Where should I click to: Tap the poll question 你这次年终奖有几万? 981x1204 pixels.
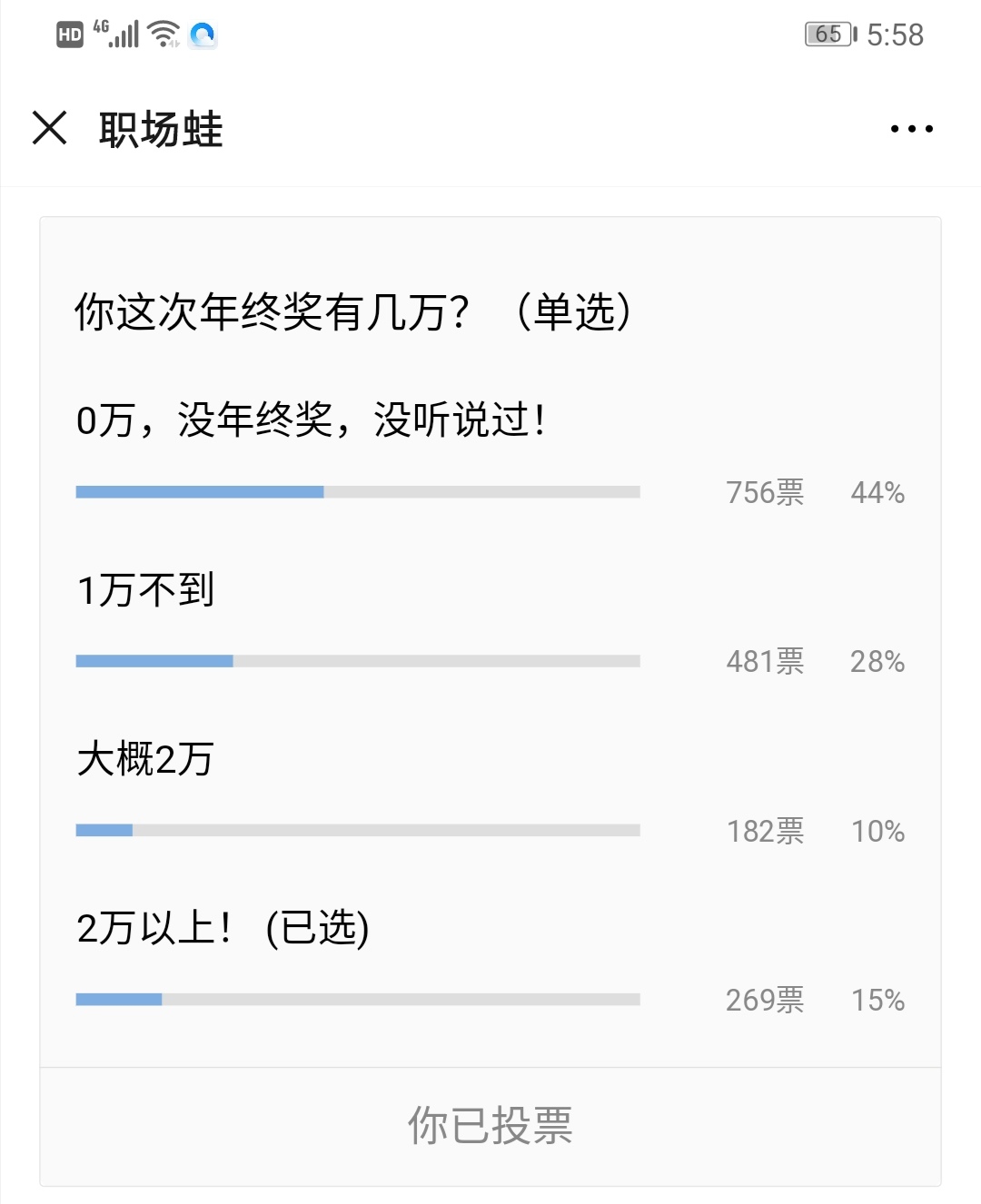354,311
